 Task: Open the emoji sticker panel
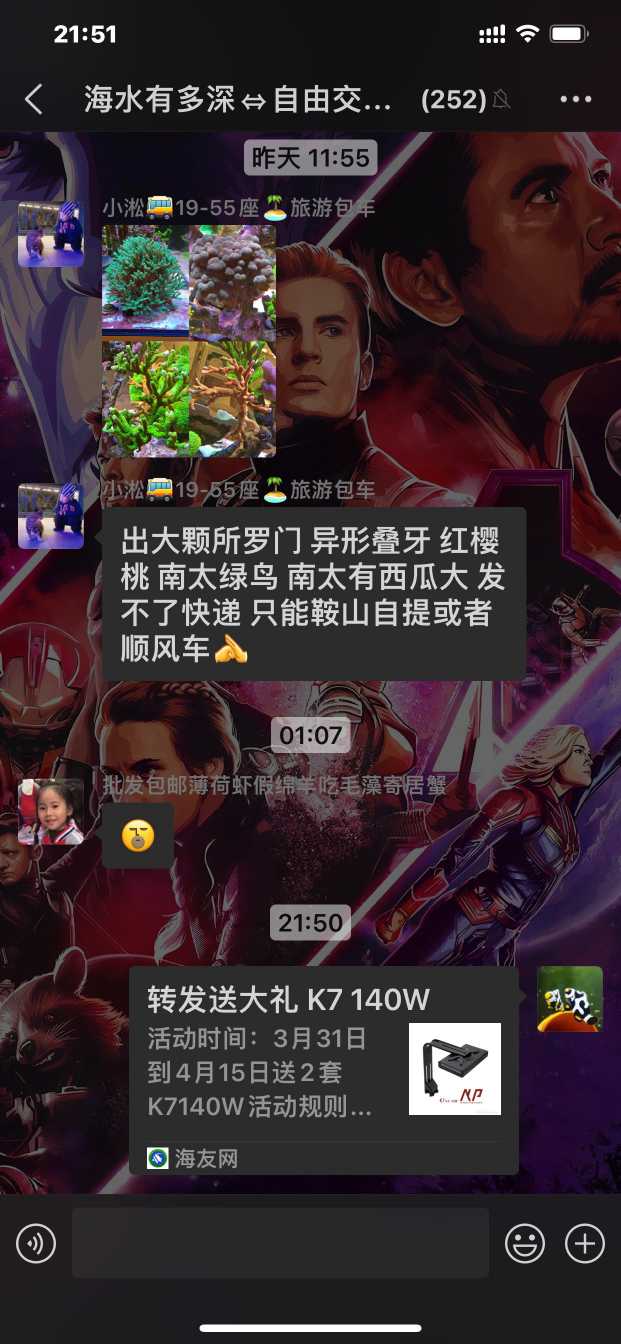click(x=524, y=1244)
